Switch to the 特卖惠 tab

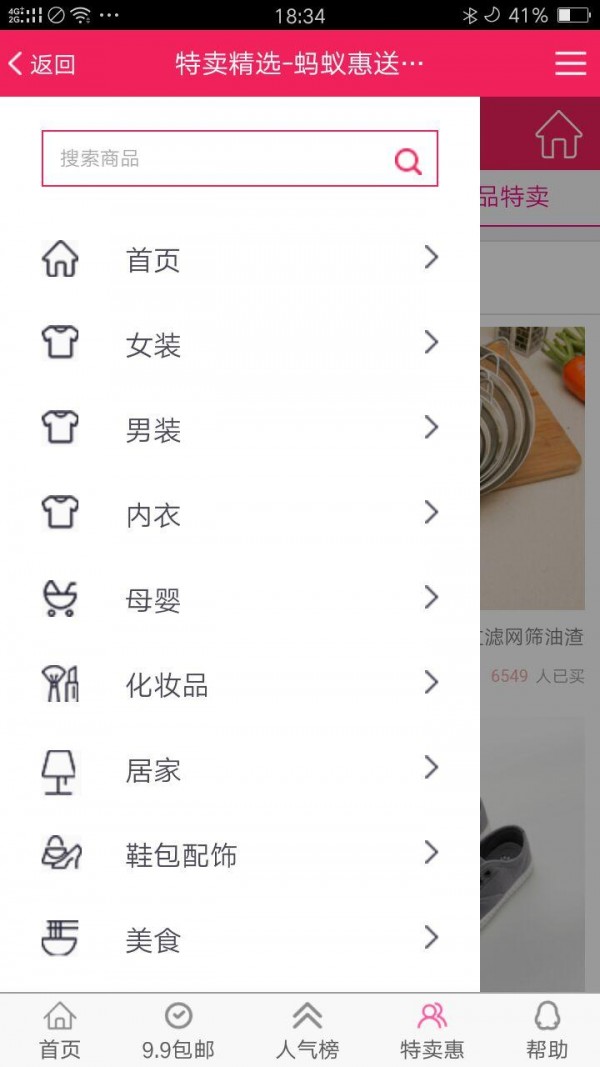pos(432,1030)
